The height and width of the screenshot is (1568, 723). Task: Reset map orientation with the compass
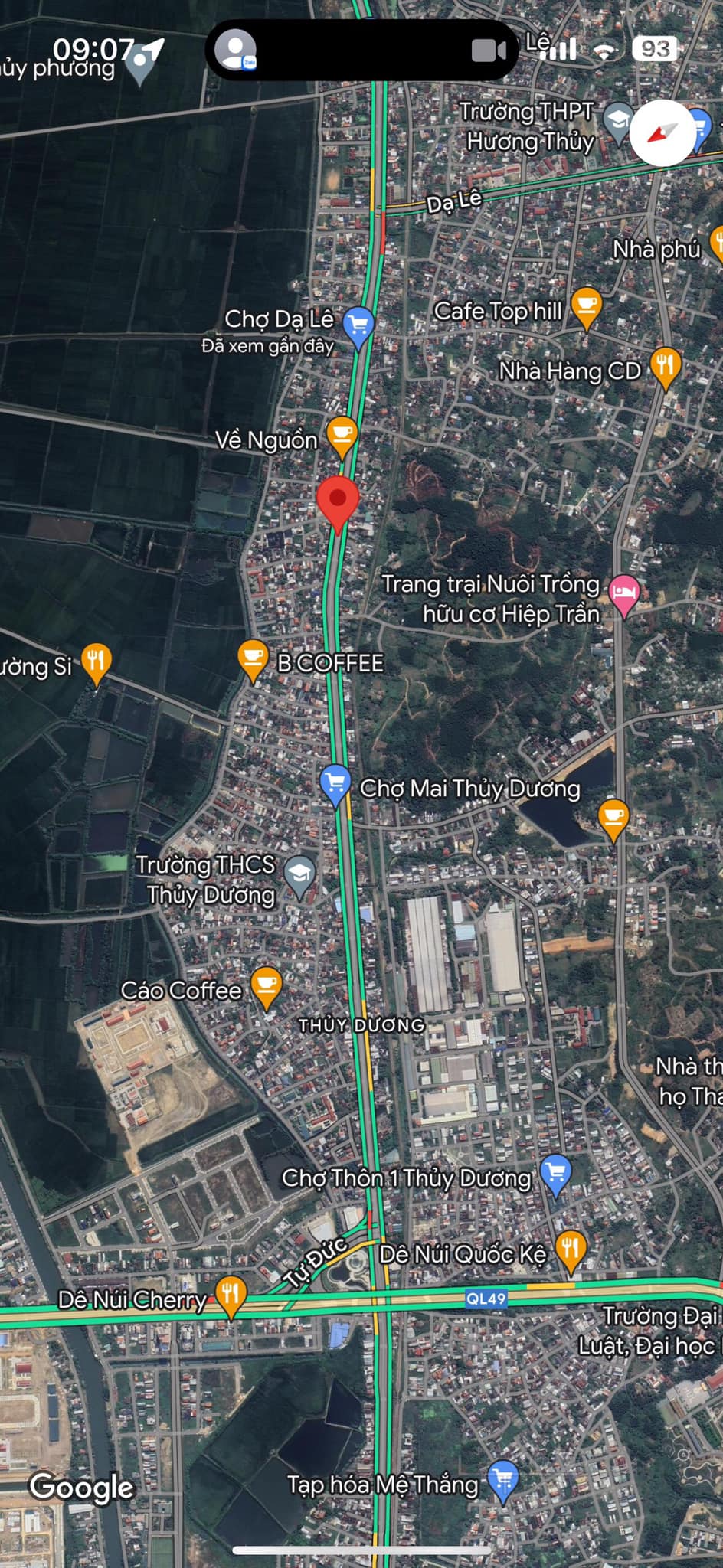pos(663,132)
